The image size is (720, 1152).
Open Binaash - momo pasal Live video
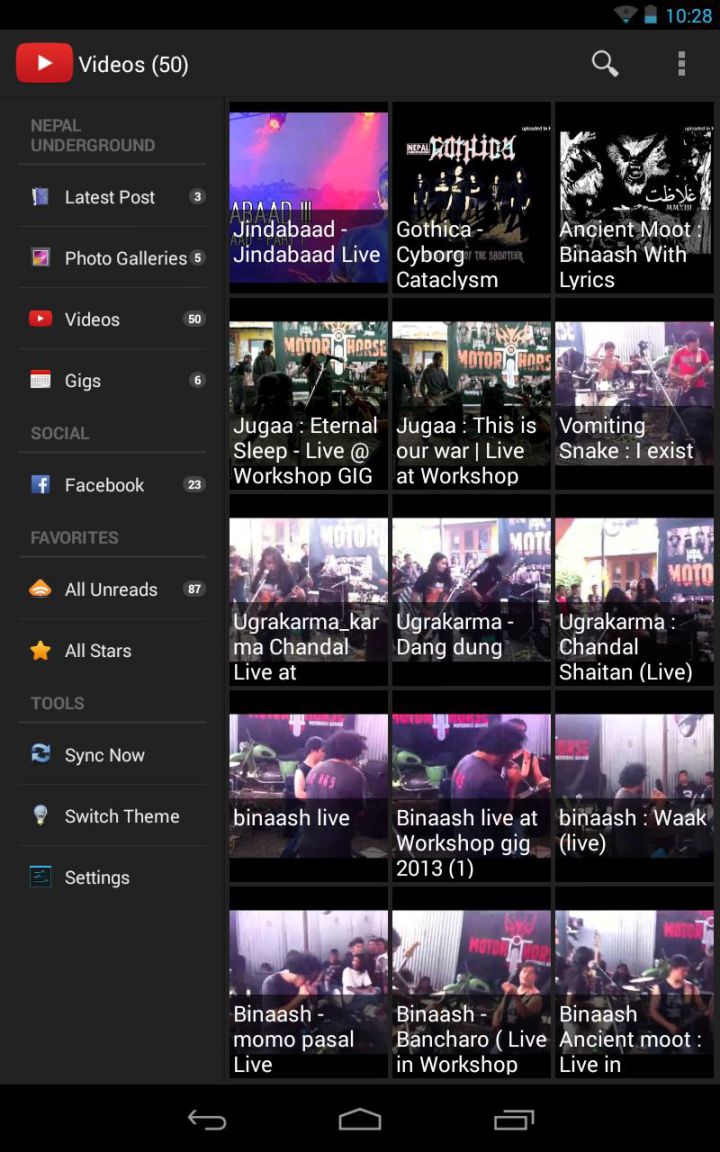(x=308, y=981)
